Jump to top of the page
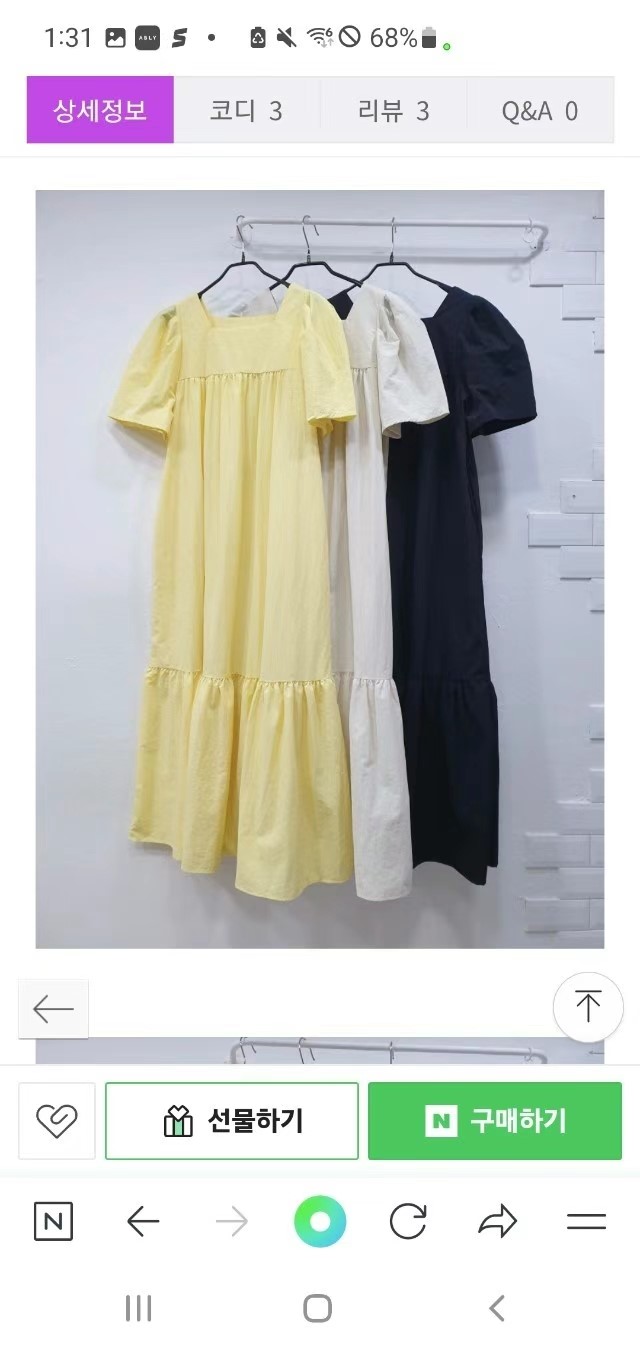This screenshot has height=1351, width=640. 588,1007
